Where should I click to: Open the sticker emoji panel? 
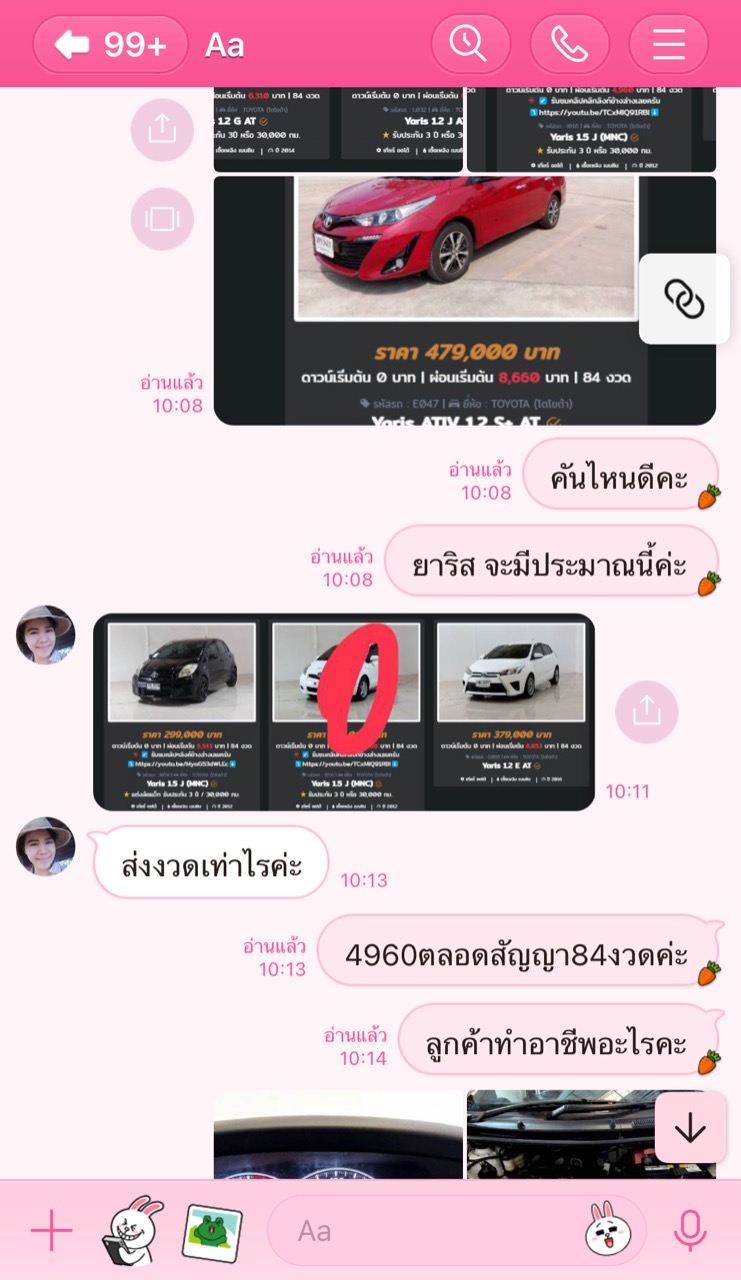[608, 1231]
